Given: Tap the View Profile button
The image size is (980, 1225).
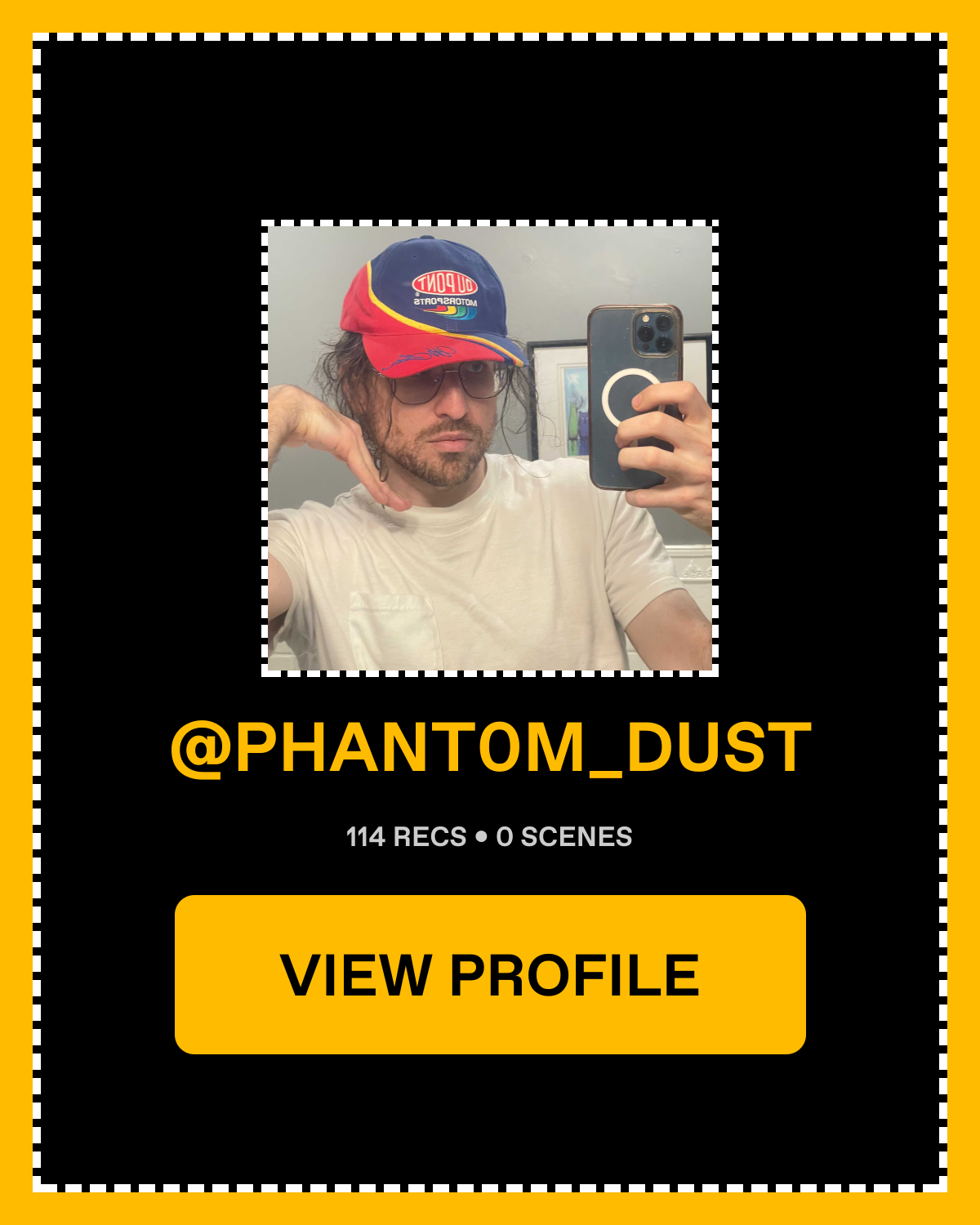Looking at the screenshot, I should coord(490,974).
